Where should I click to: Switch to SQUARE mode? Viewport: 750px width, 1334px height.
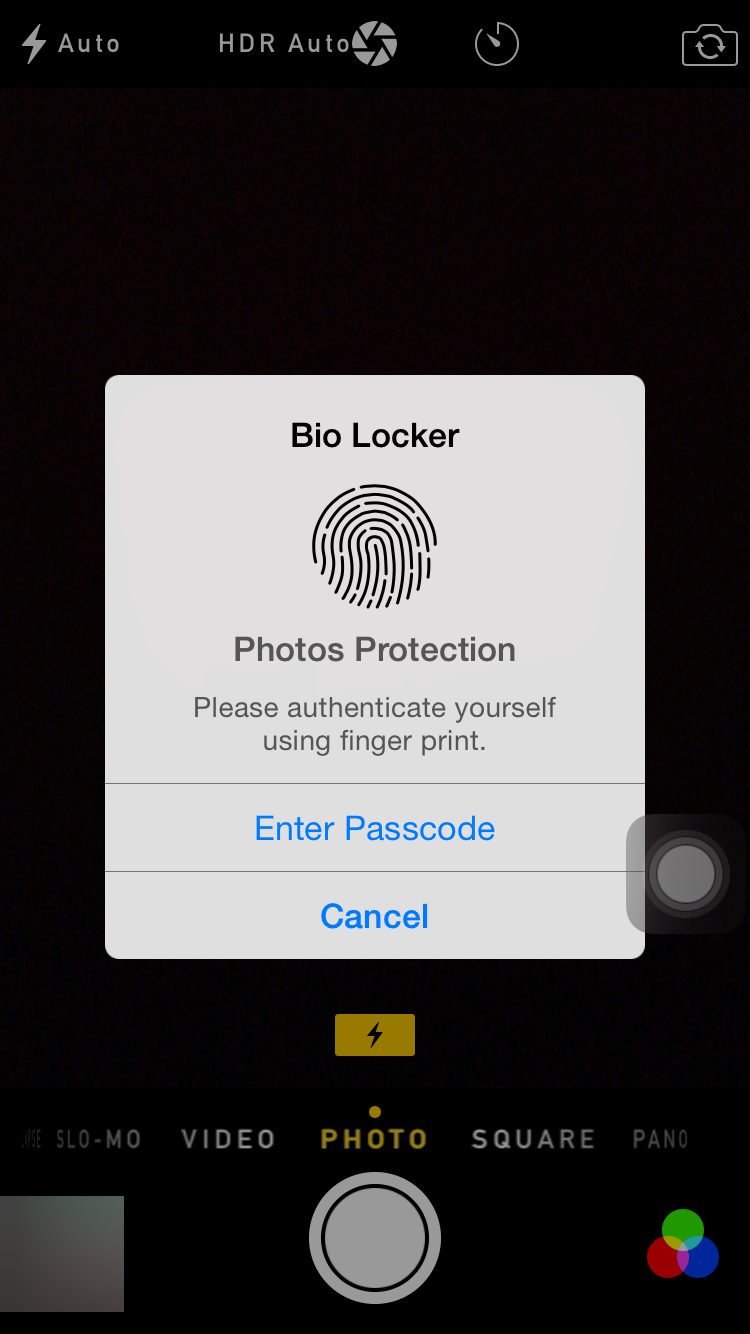[x=533, y=1139]
